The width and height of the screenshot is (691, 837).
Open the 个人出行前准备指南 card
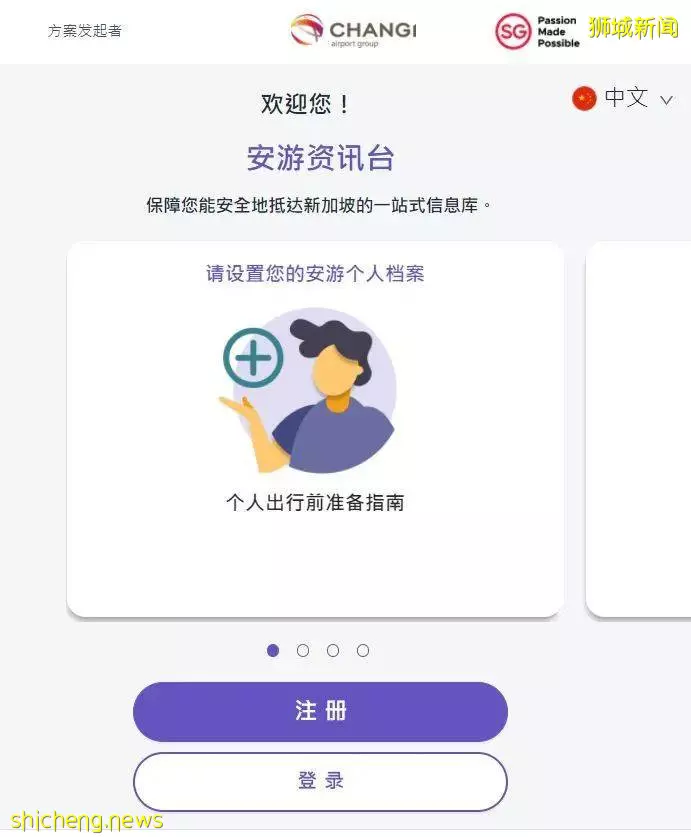(315, 428)
